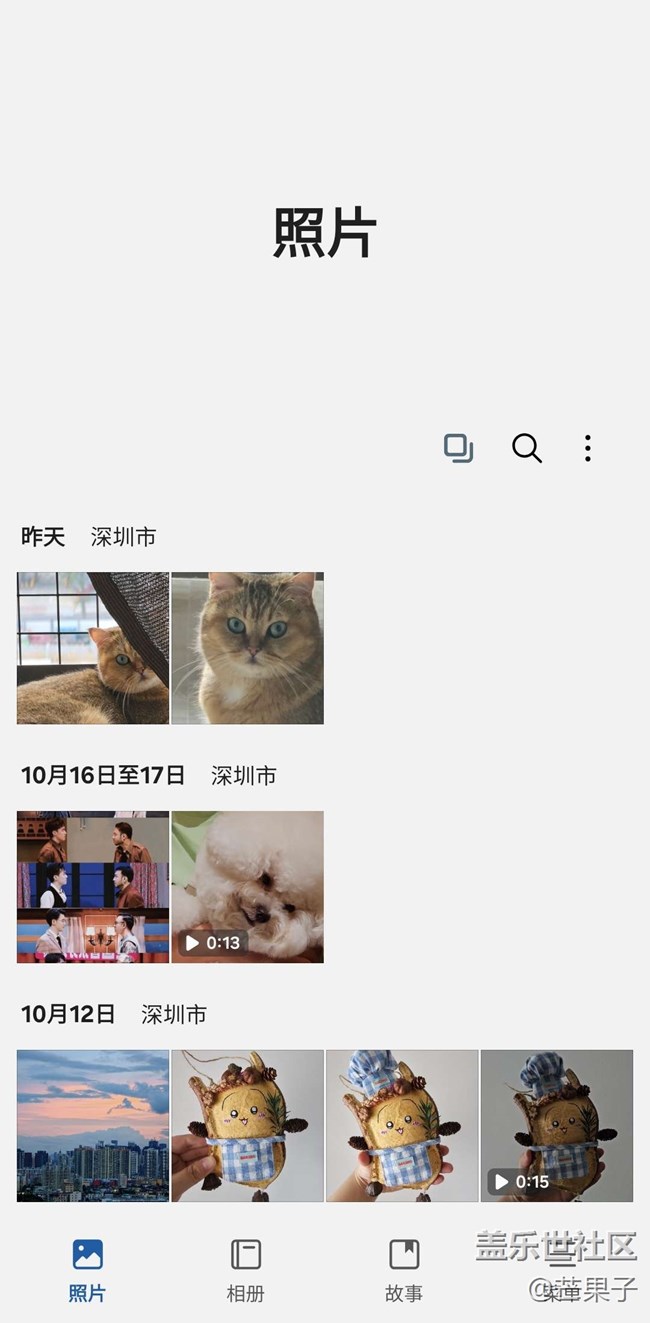Play the 0:15 doll video
This screenshot has height=1323, width=650.
(x=557, y=1125)
